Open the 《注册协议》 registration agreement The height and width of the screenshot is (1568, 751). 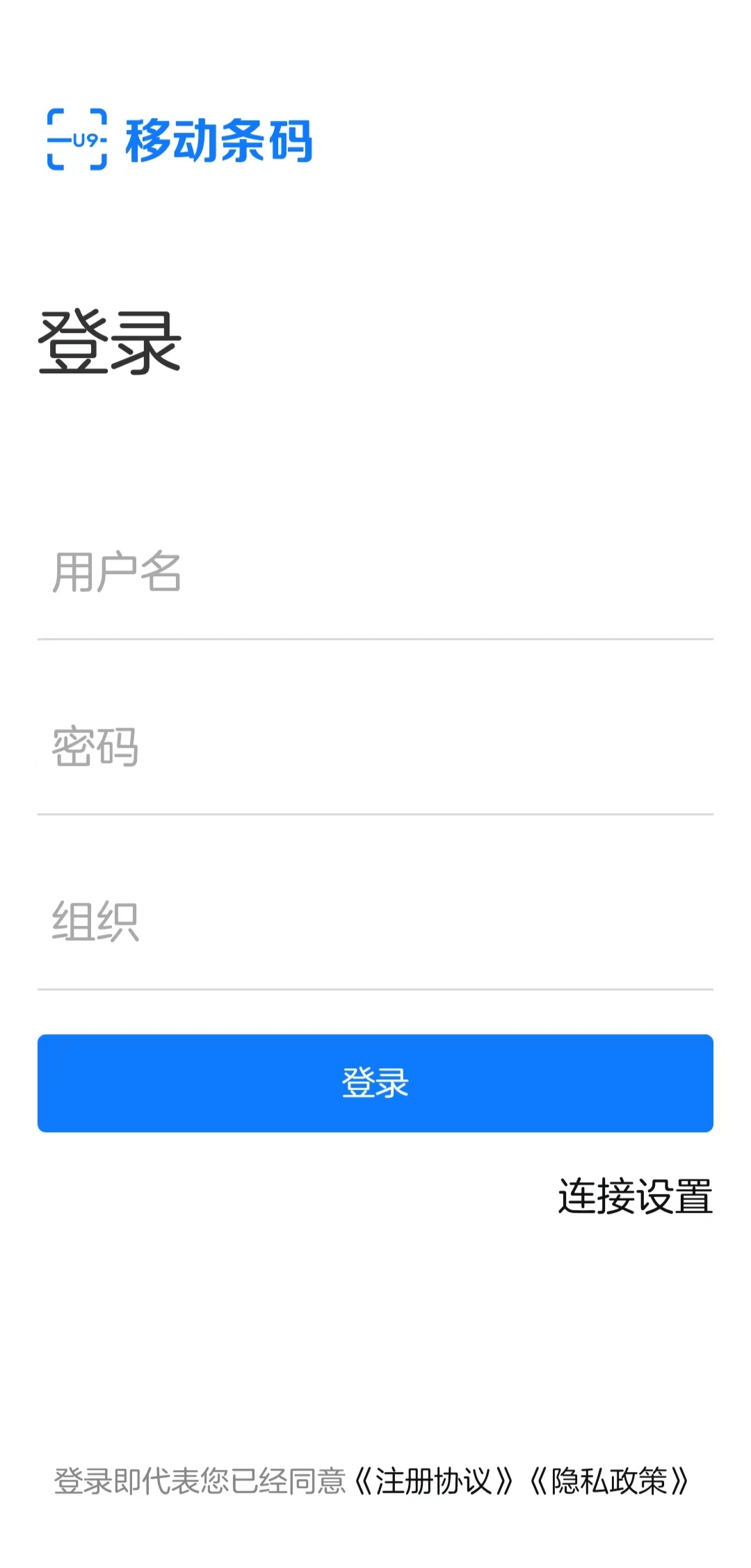click(434, 1480)
